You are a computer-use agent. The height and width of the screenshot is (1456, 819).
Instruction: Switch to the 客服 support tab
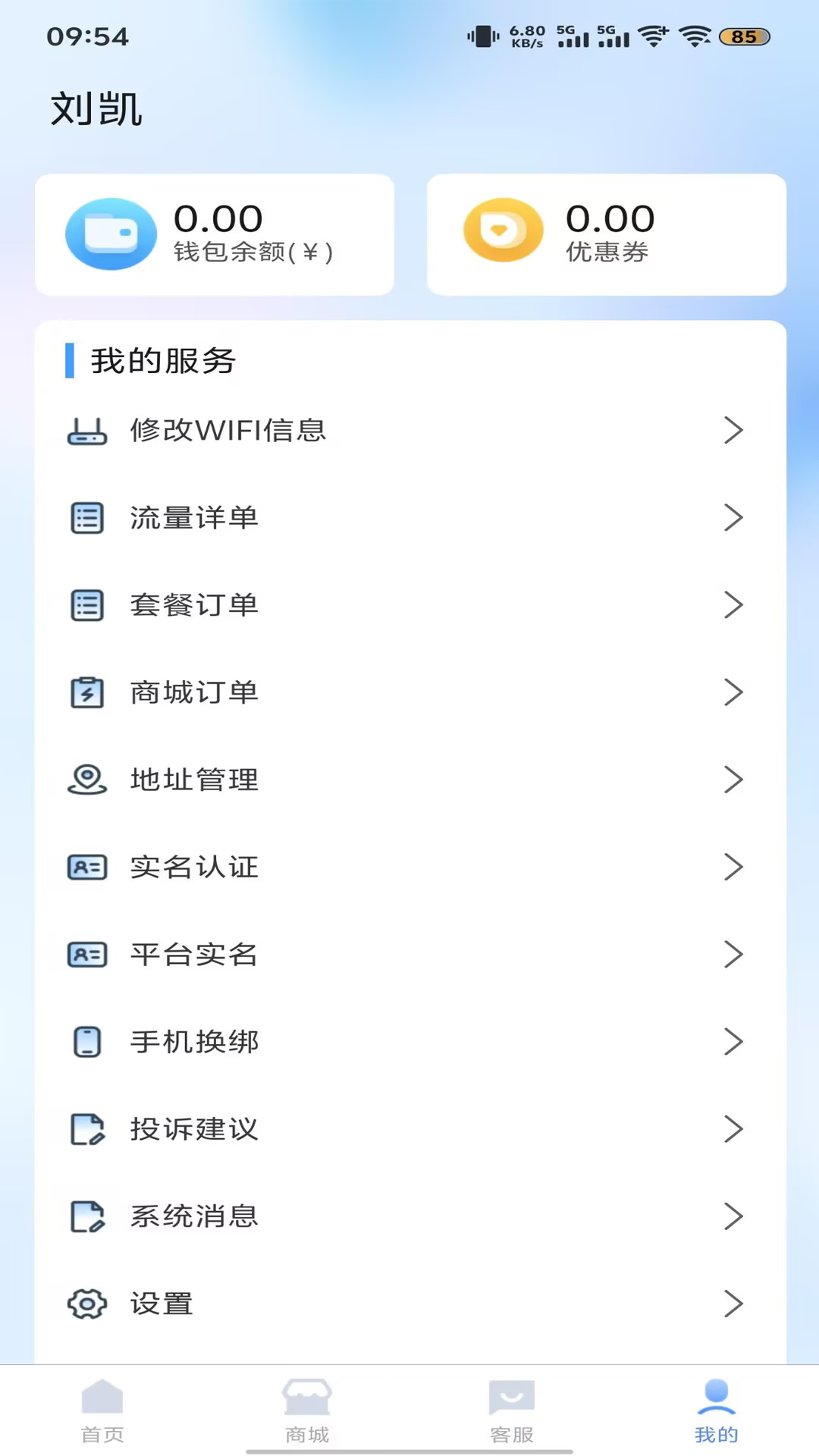point(512,1411)
